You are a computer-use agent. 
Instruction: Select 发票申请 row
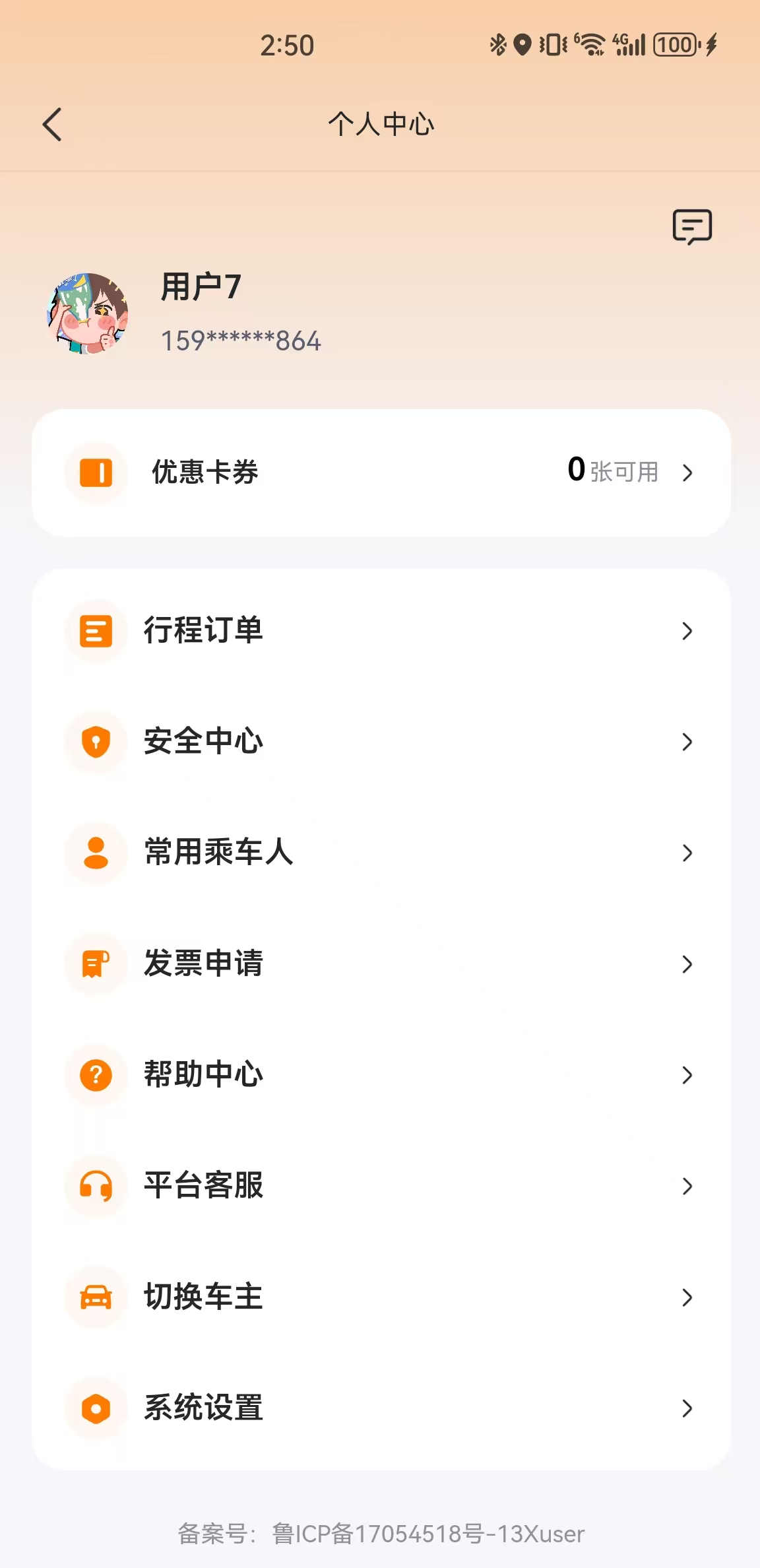[381, 964]
